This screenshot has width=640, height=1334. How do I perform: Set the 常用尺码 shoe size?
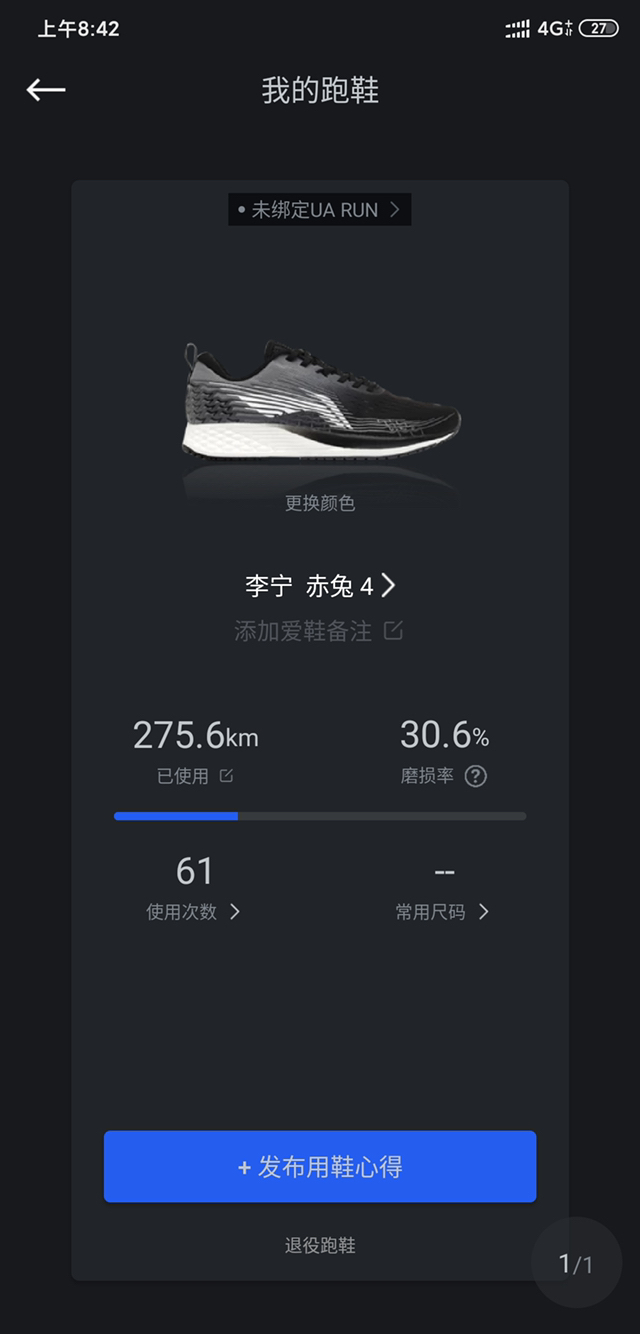pos(443,911)
